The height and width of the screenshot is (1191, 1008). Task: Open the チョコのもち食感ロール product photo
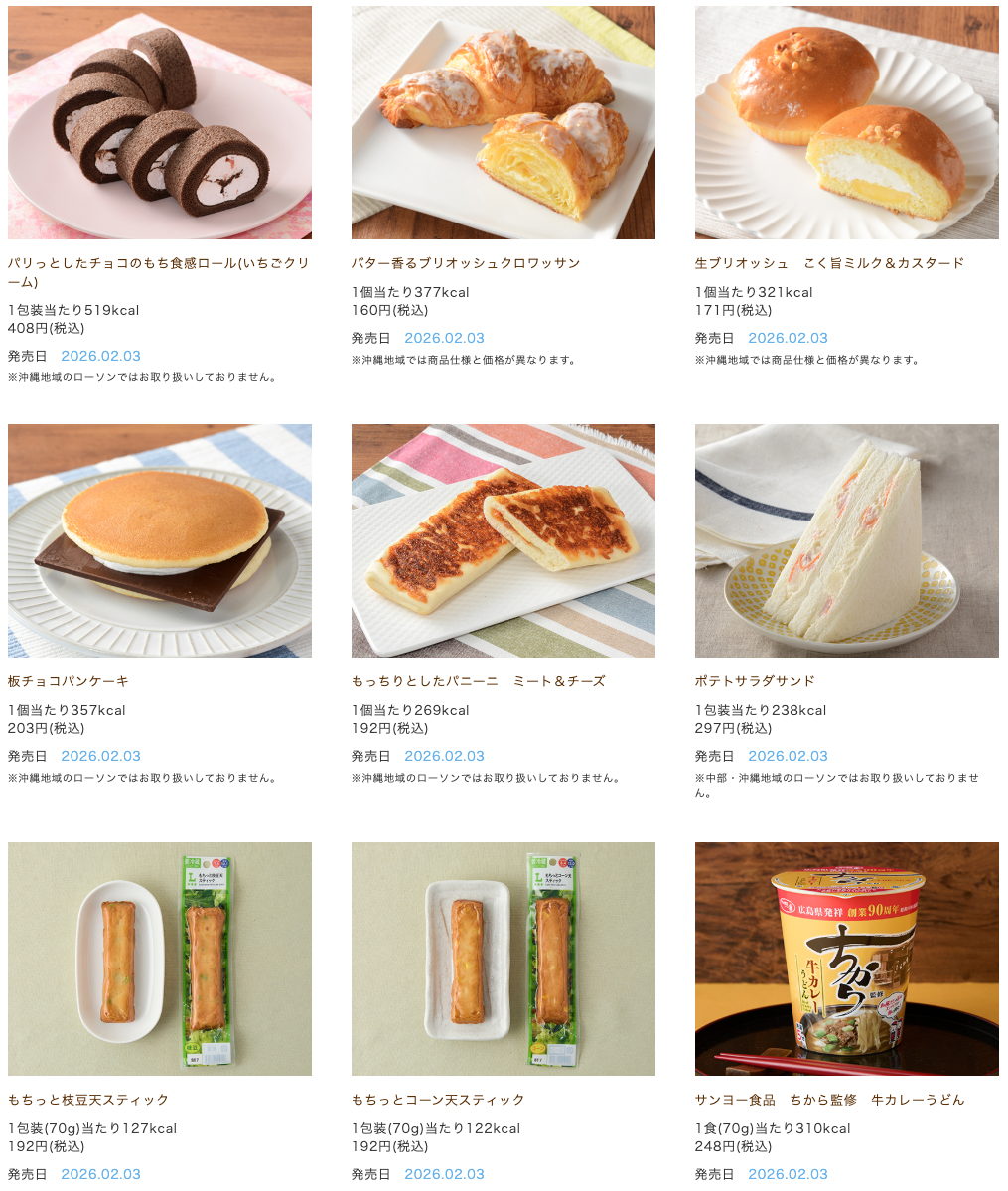click(x=159, y=122)
